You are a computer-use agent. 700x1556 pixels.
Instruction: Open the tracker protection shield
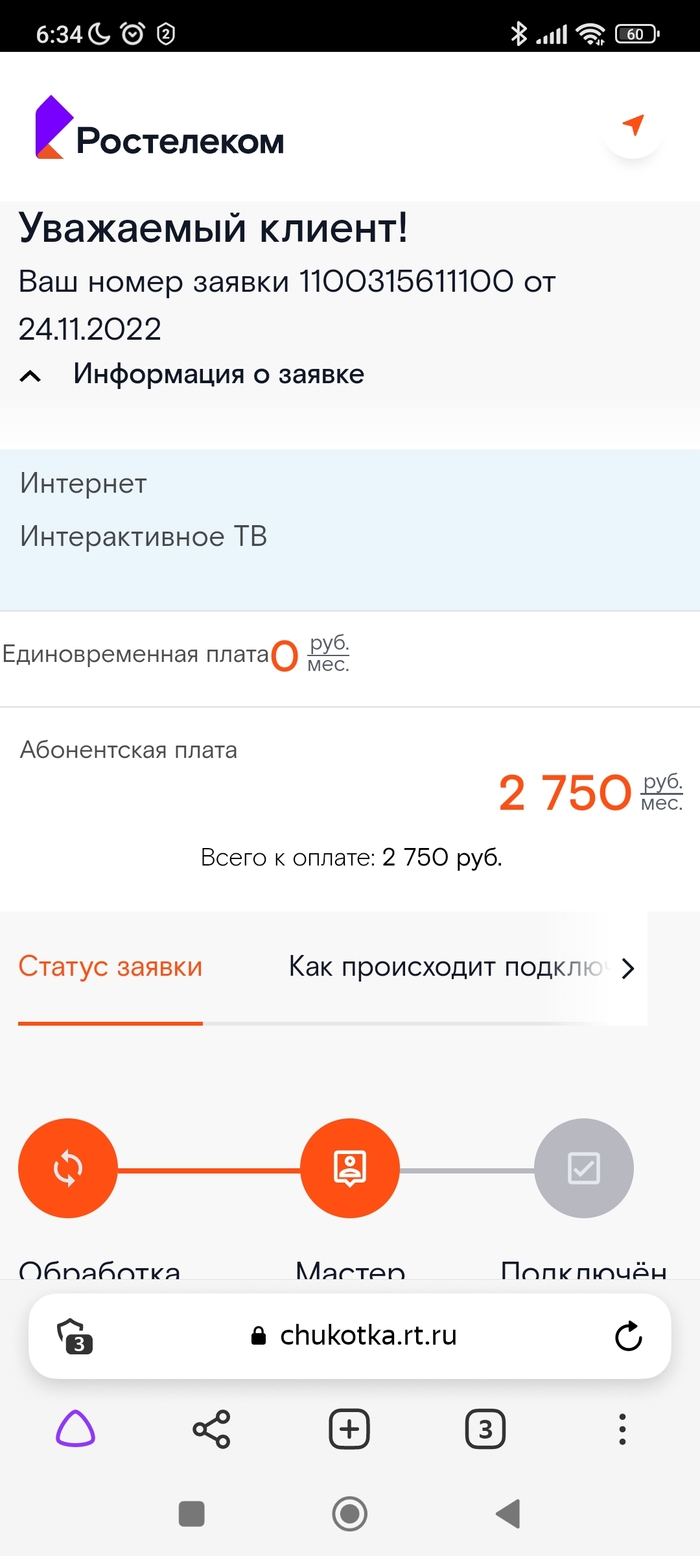(x=75, y=1336)
